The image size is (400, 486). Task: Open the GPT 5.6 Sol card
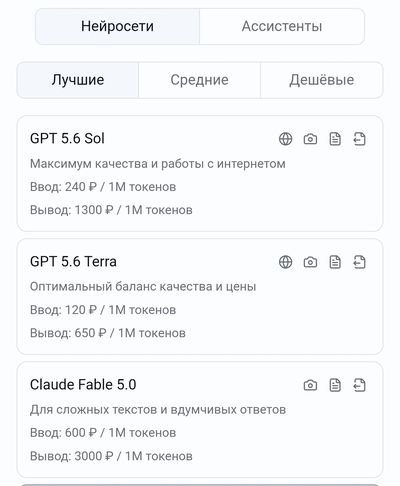tap(200, 174)
